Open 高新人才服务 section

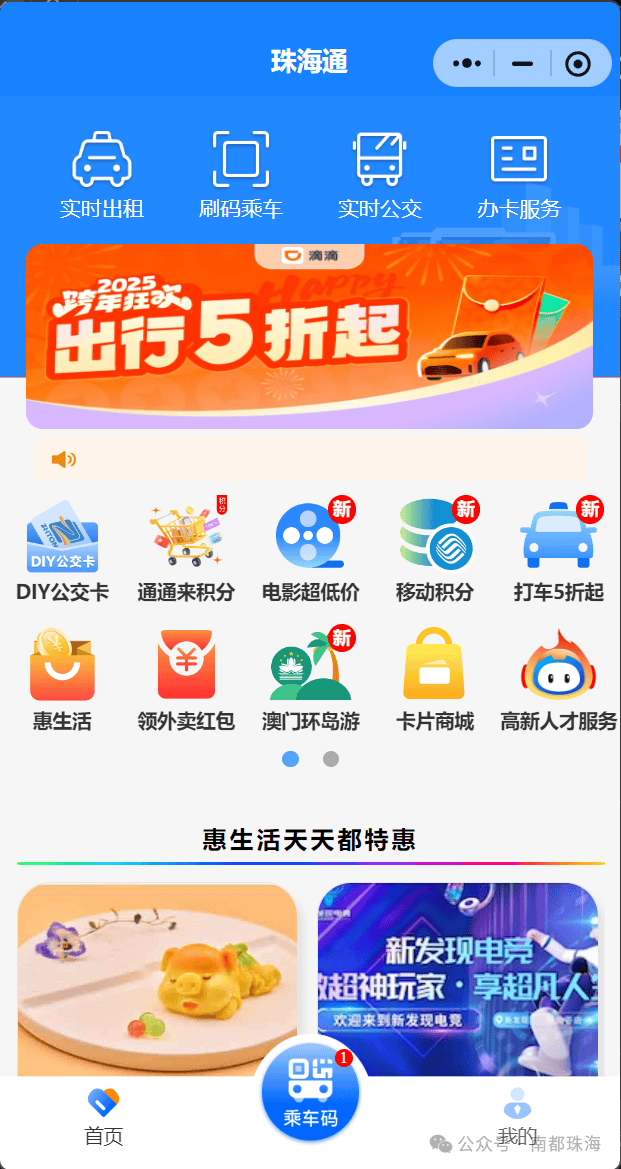[x=558, y=680]
